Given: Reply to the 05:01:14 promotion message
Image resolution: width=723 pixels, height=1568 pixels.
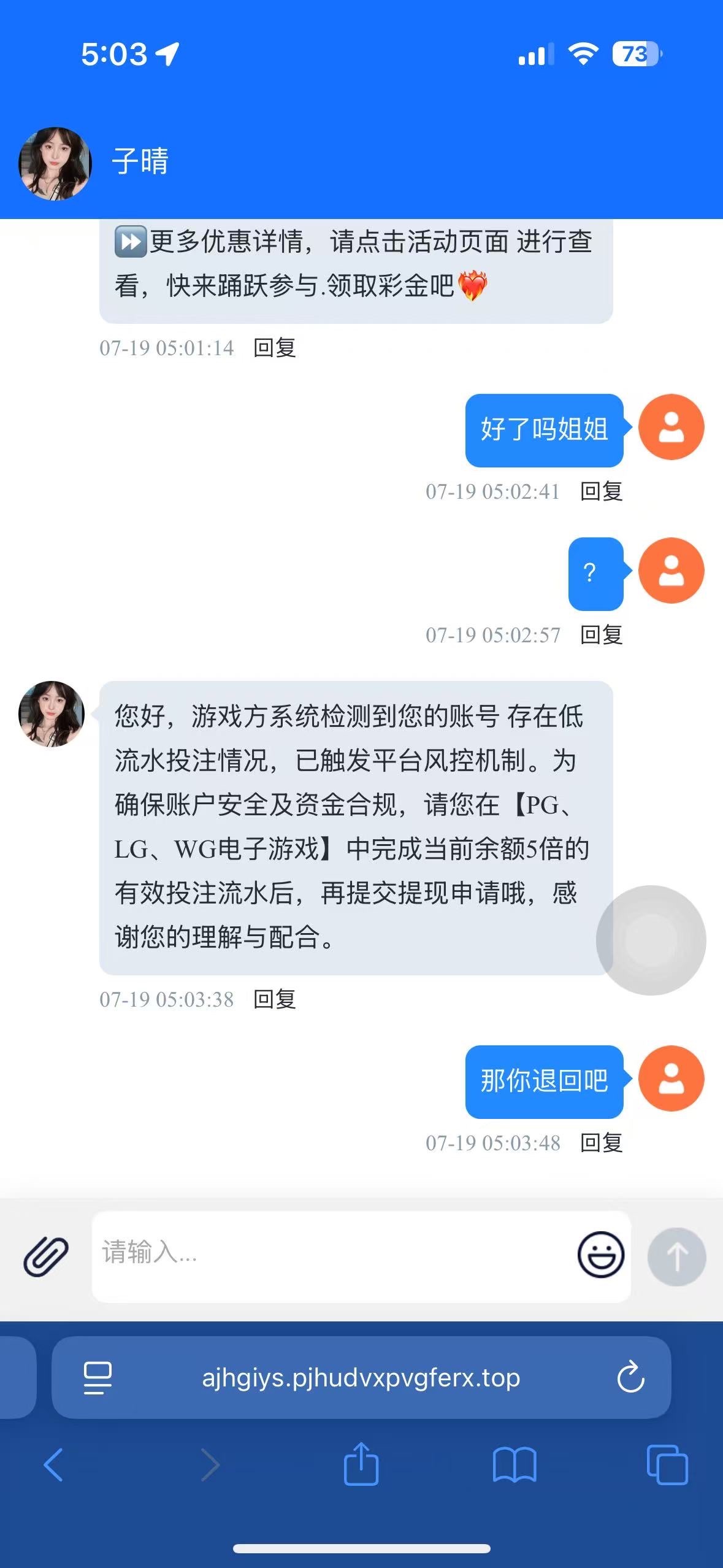Looking at the screenshot, I should 275,347.
